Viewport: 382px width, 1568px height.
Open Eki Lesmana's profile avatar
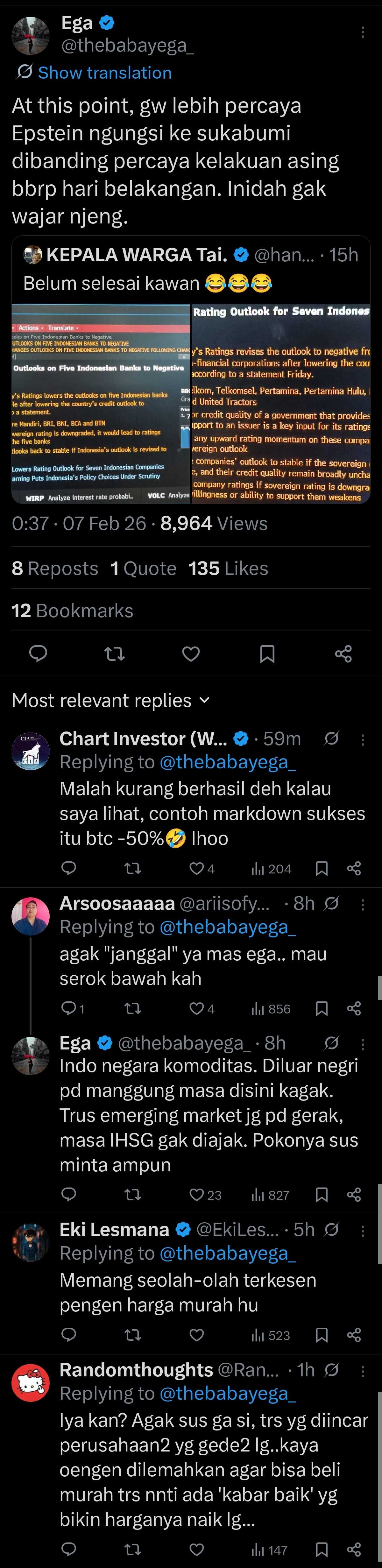(x=31, y=1242)
